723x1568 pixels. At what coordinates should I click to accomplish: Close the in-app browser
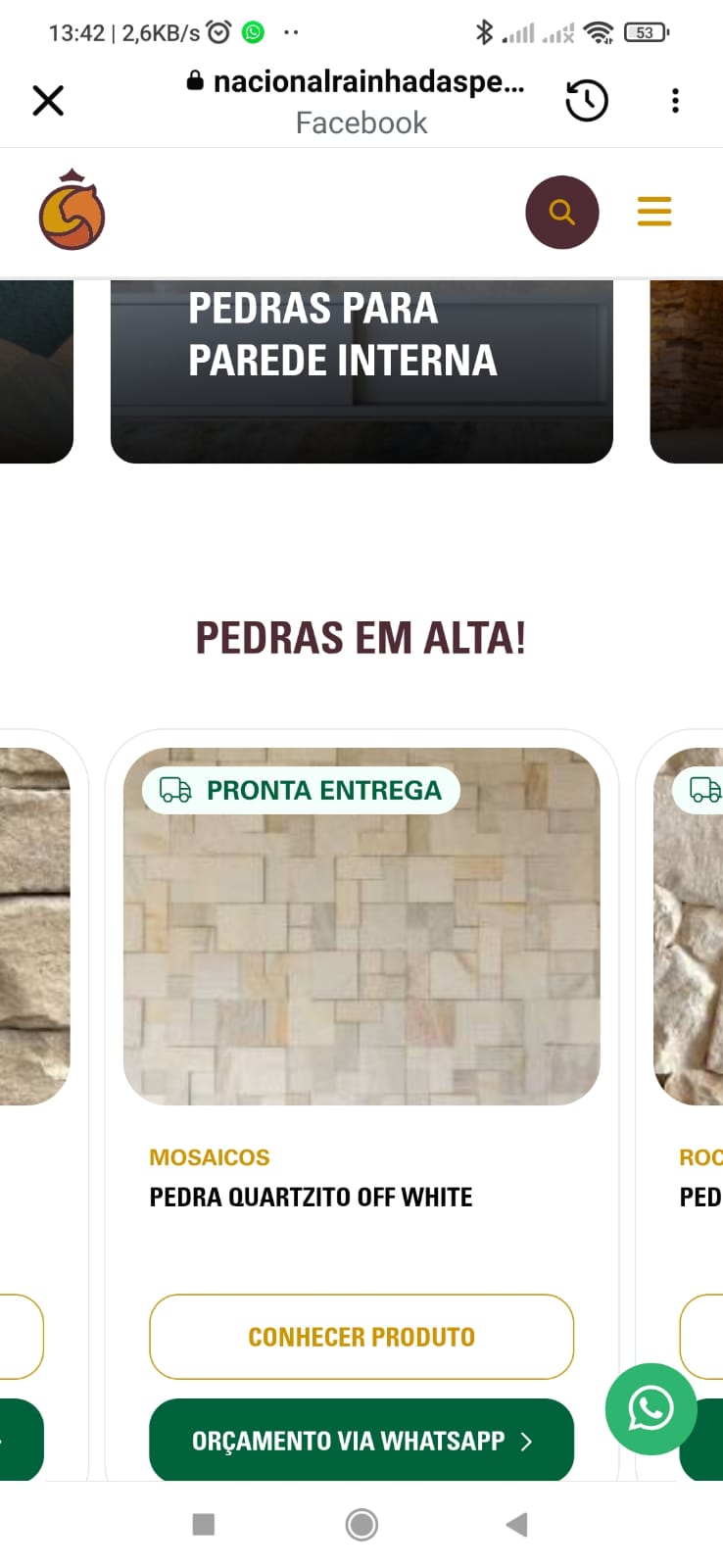(48, 100)
